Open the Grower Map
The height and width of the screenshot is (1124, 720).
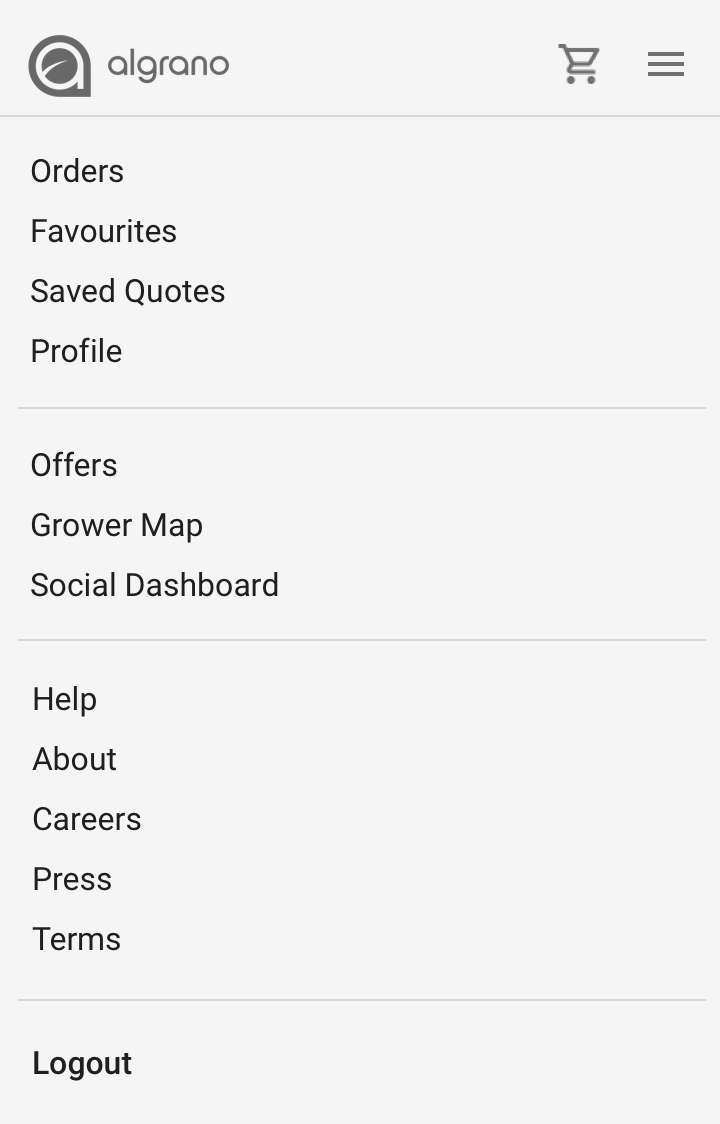(116, 525)
